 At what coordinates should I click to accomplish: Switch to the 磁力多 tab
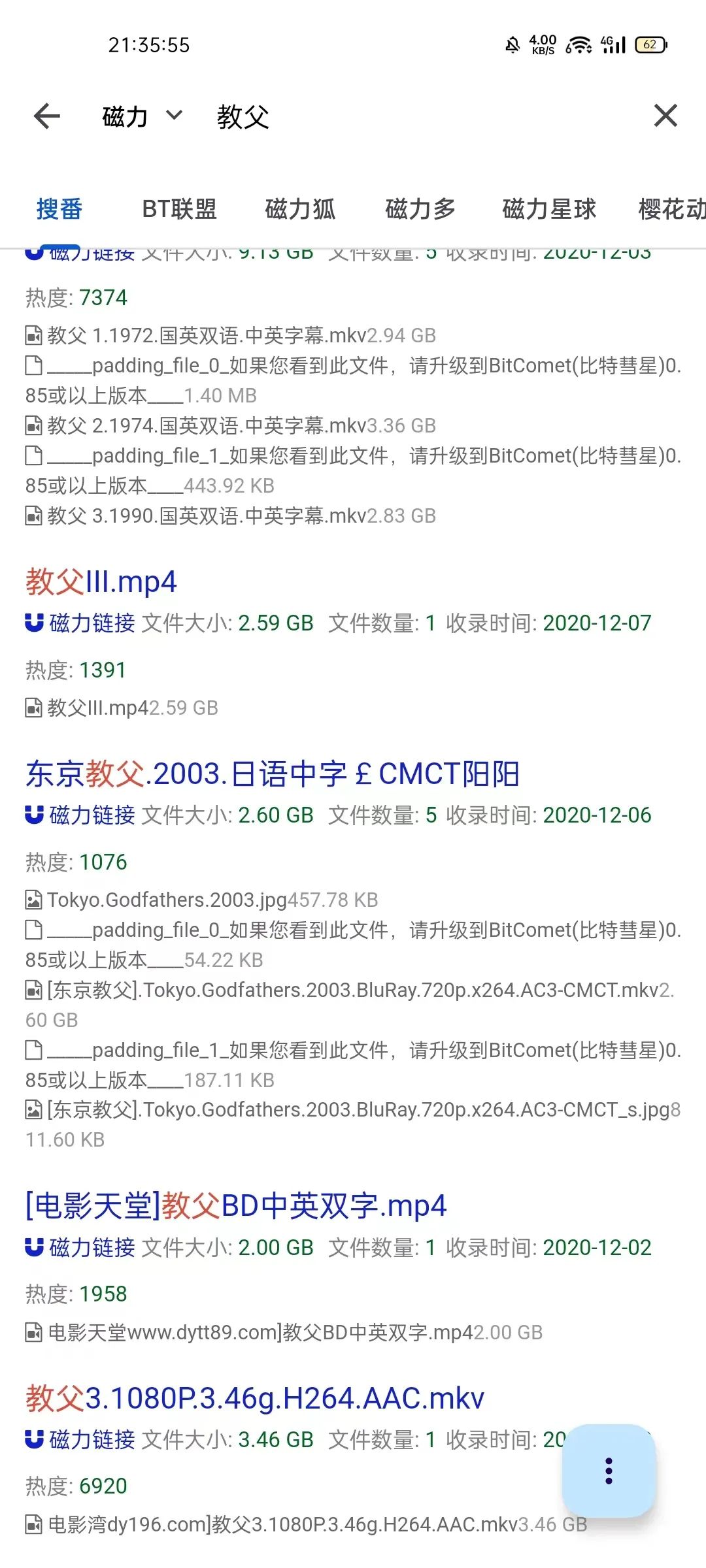[420, 209]
